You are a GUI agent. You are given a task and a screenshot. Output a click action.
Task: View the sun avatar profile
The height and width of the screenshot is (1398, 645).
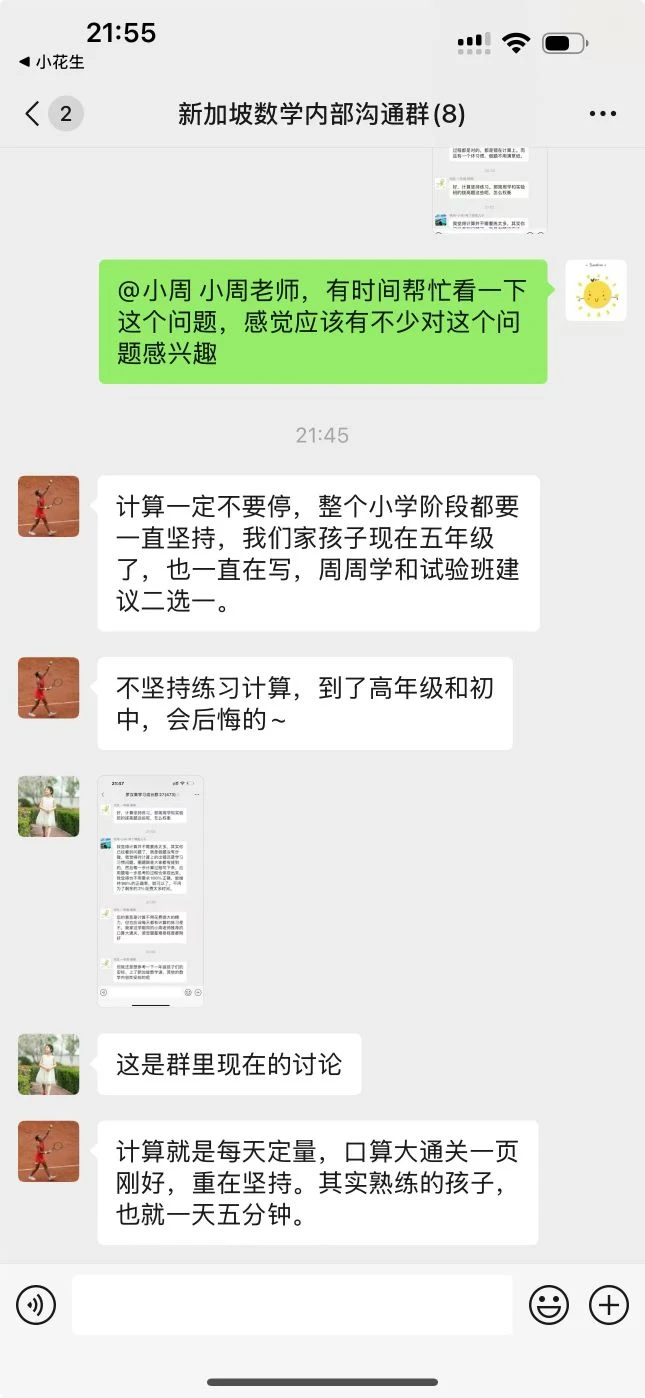click(596, 291)
